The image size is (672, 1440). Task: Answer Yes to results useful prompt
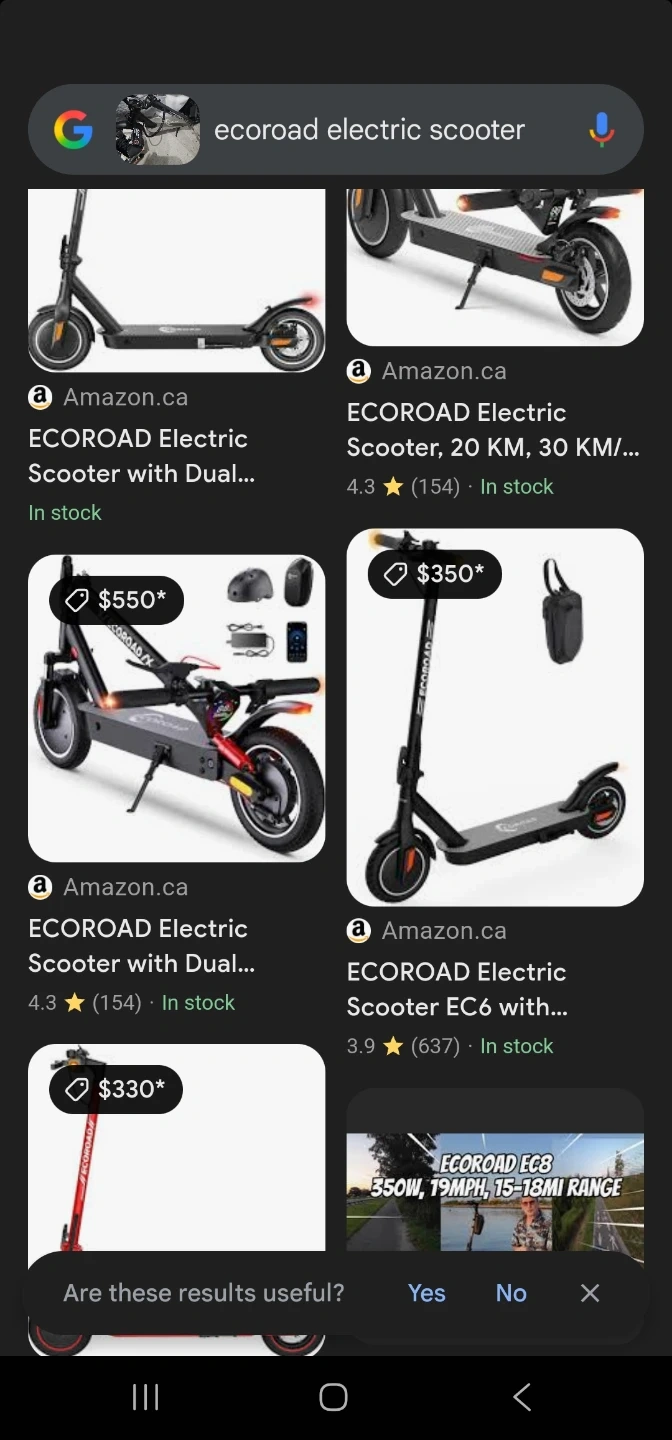[426, 1293]
